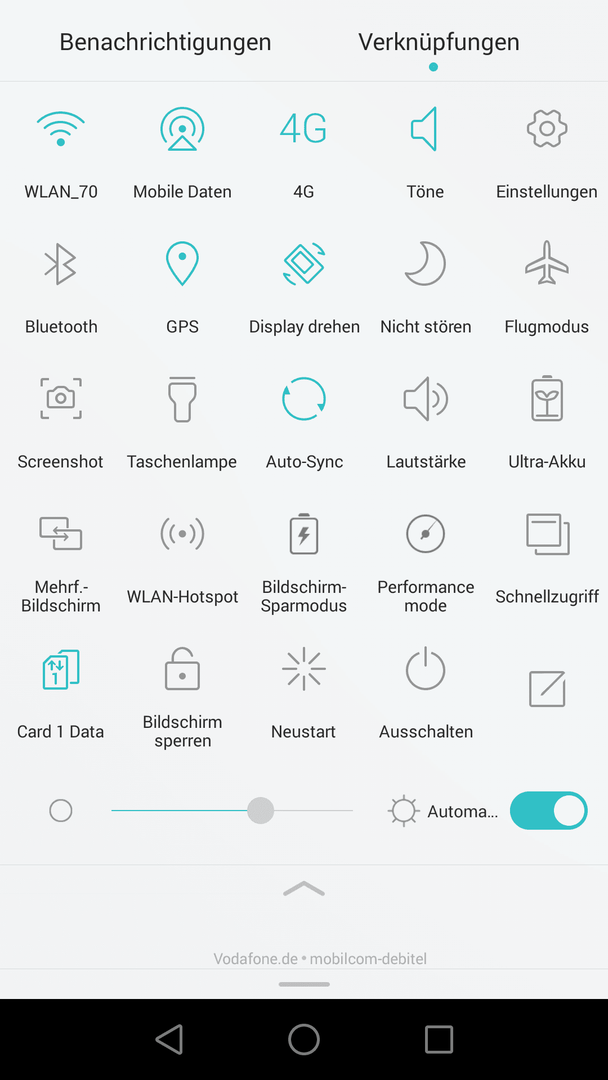Open the edit shortcuts pencil icon

(547, 689)
